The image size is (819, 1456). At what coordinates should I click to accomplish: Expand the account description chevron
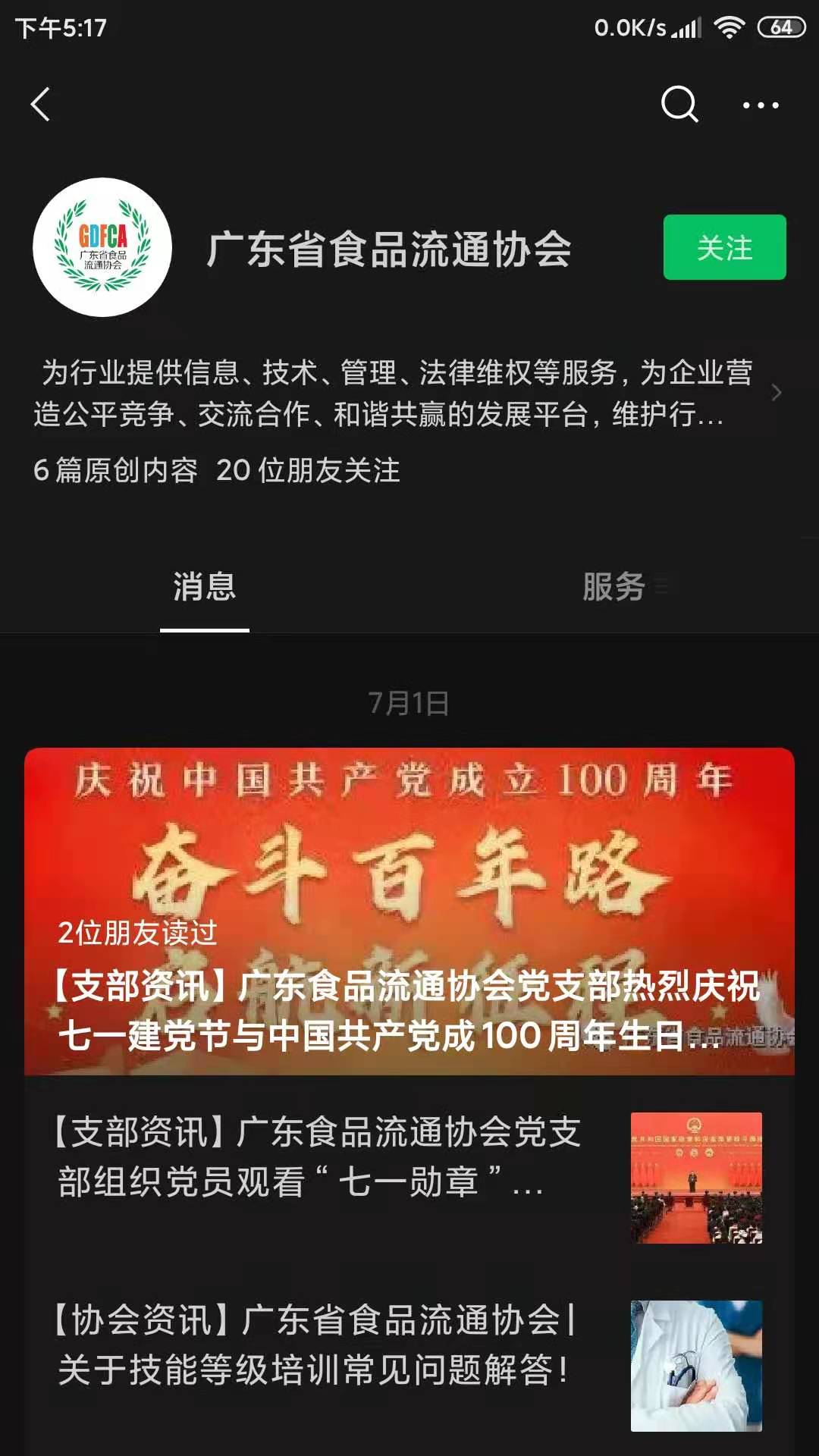tap(776, 392)
